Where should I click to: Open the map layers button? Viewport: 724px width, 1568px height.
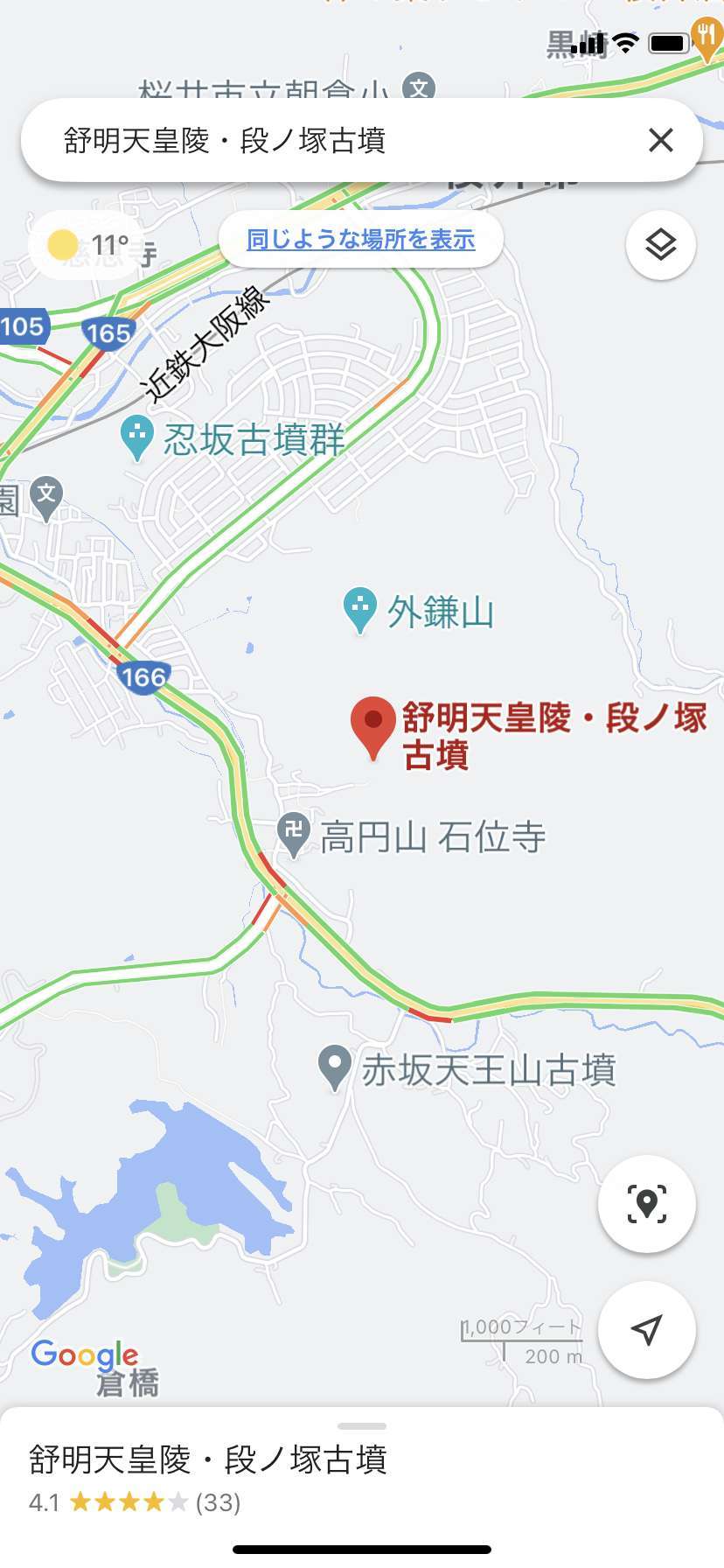click(661, 244)
